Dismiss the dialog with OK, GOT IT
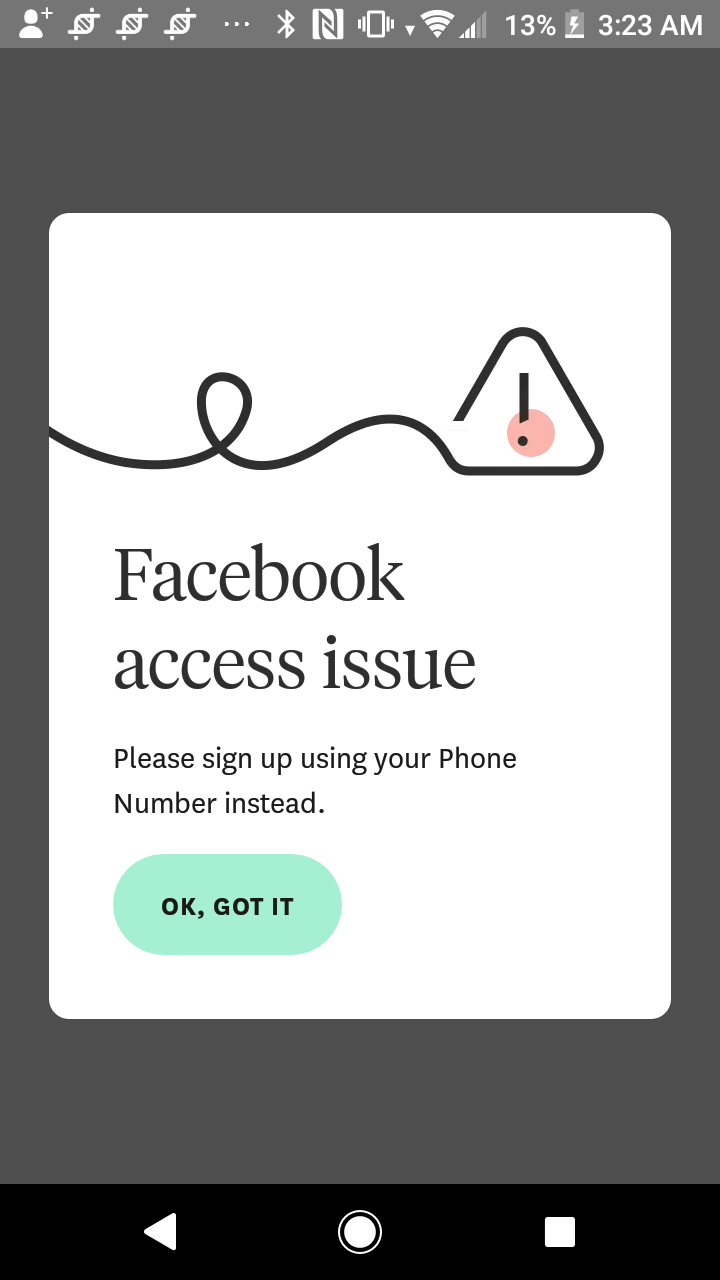 click(x=227, y=905)
